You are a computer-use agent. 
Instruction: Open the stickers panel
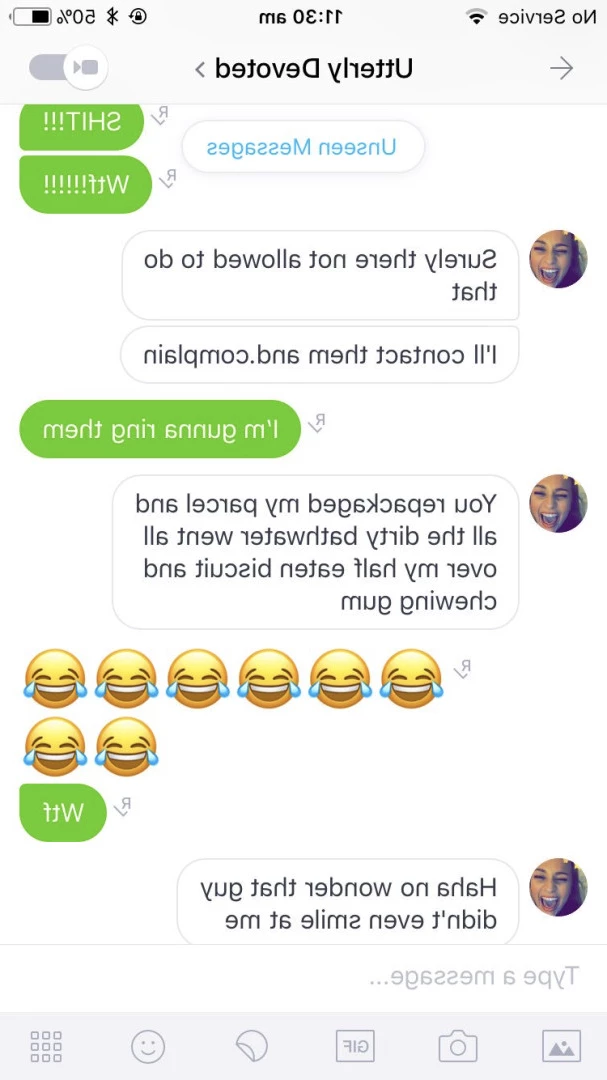[x=252, y=1046]
